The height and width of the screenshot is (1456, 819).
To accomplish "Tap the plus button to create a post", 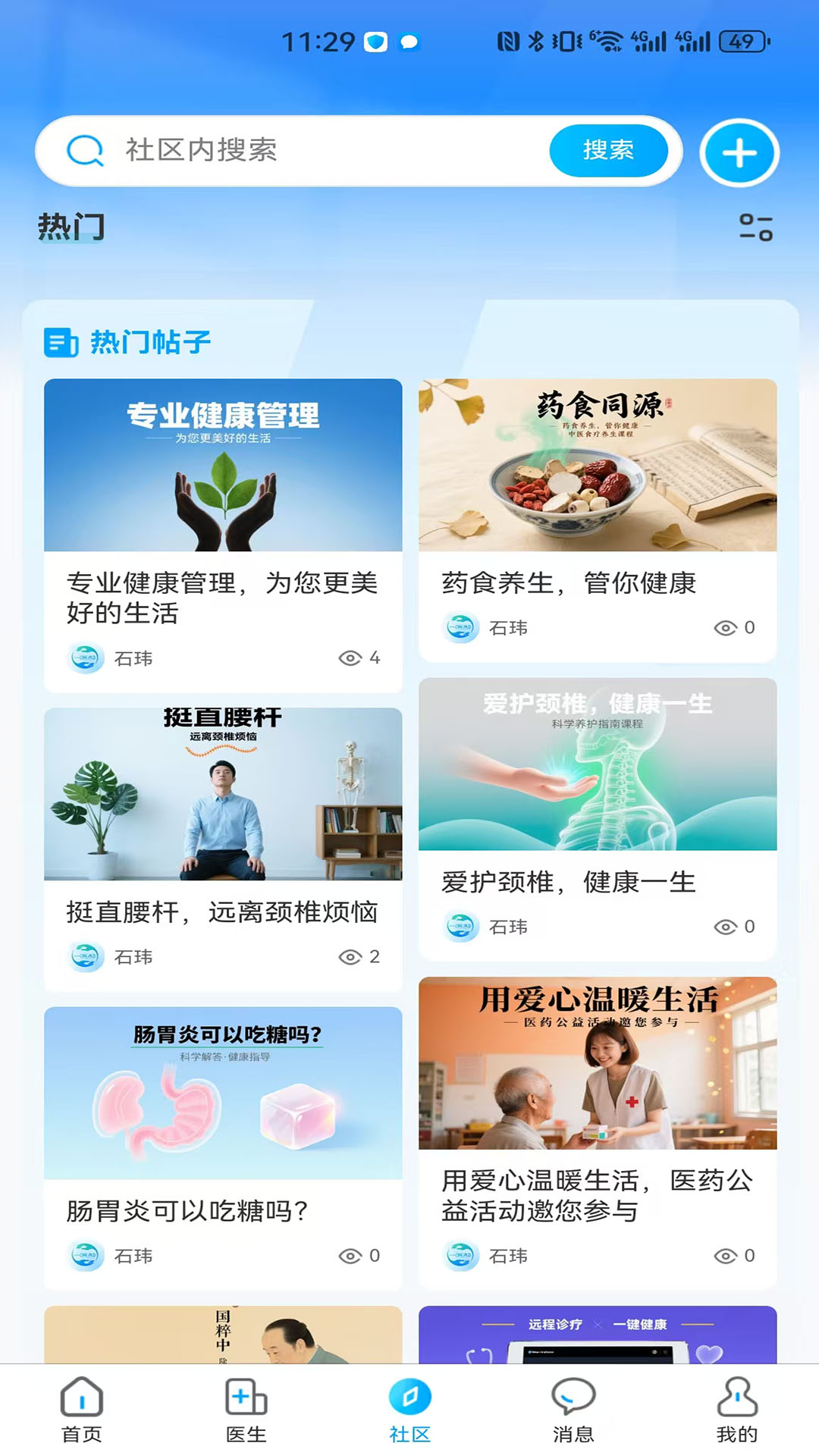I will pyautogui.click(x=741, y=152).
